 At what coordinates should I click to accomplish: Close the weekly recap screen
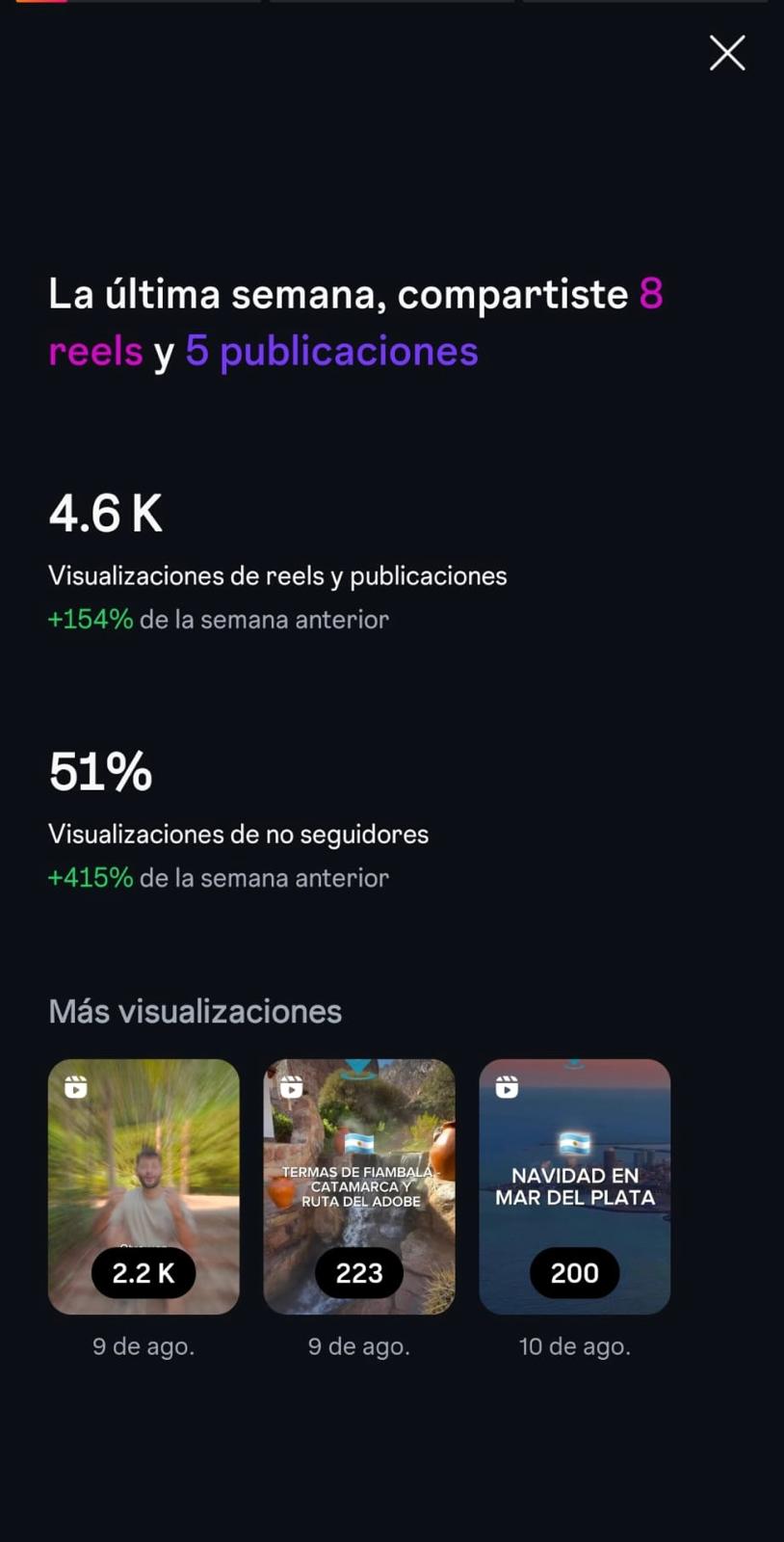(727, 53)
